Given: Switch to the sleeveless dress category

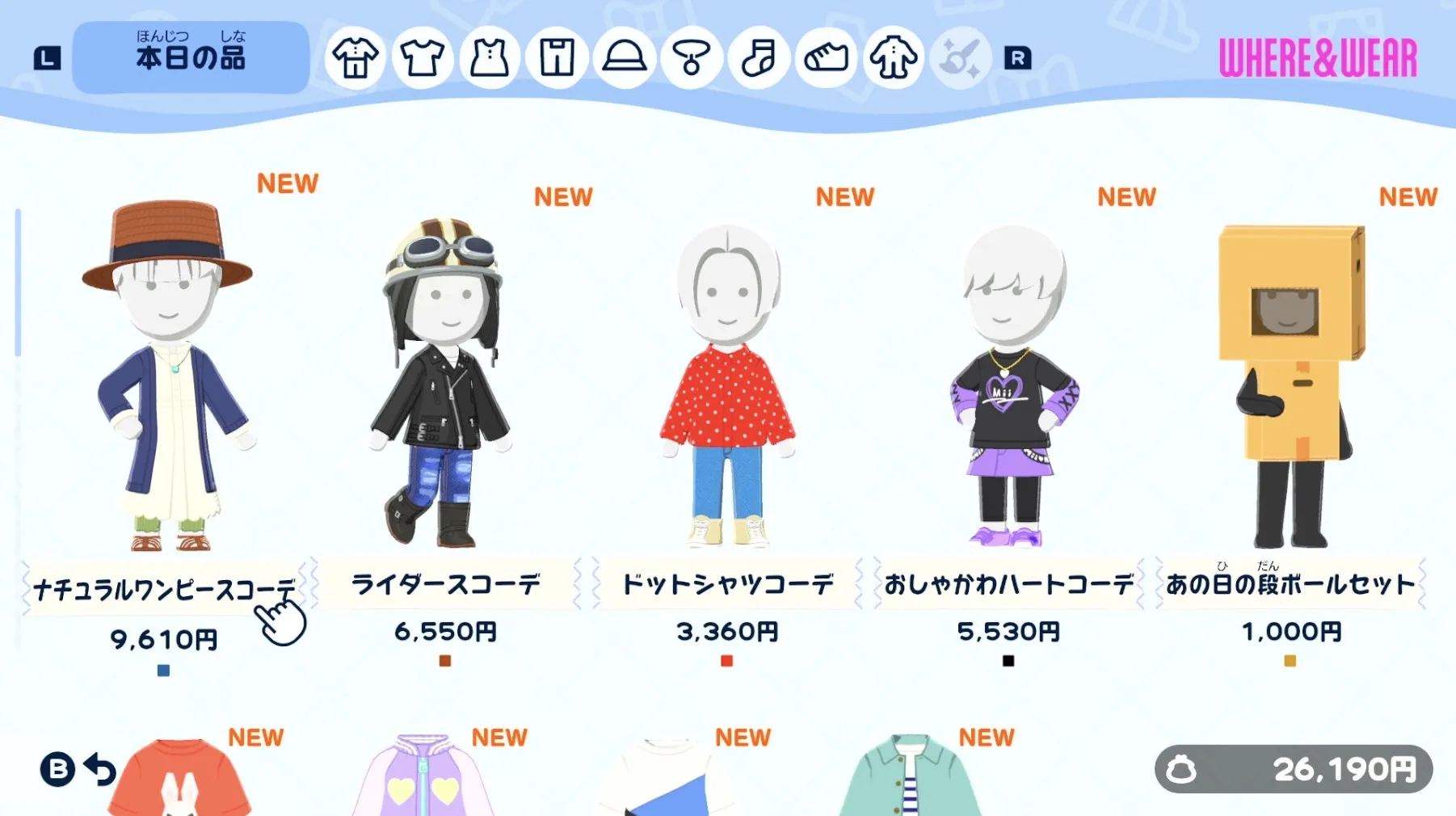Looking at the screenshot, I should tap(490, 57).
